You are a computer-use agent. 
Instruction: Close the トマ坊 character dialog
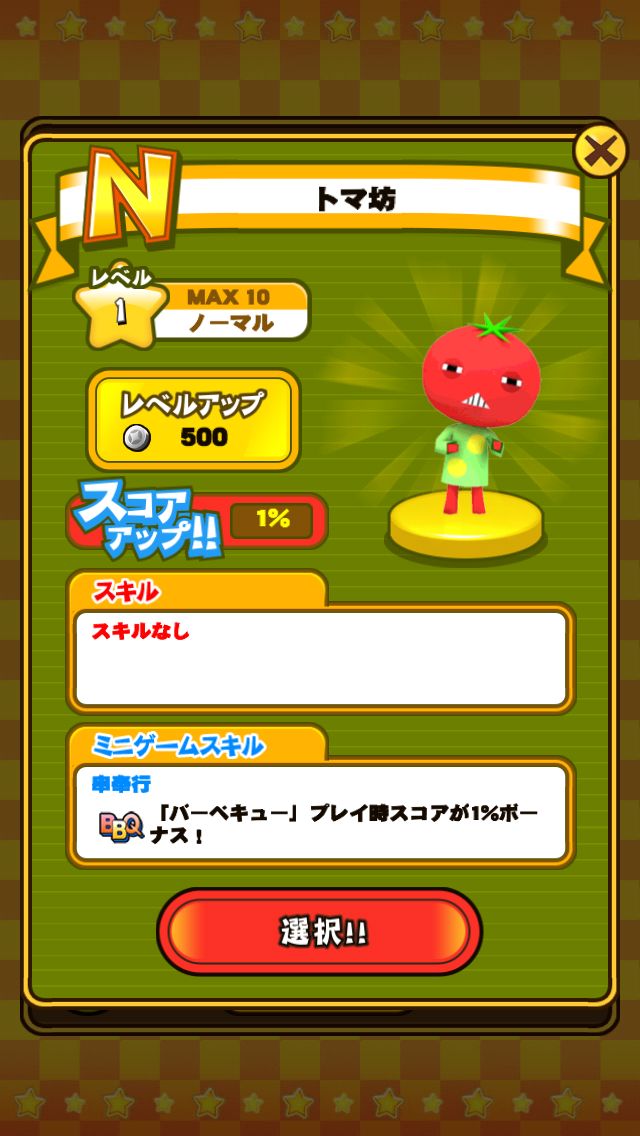coord(600,152)
